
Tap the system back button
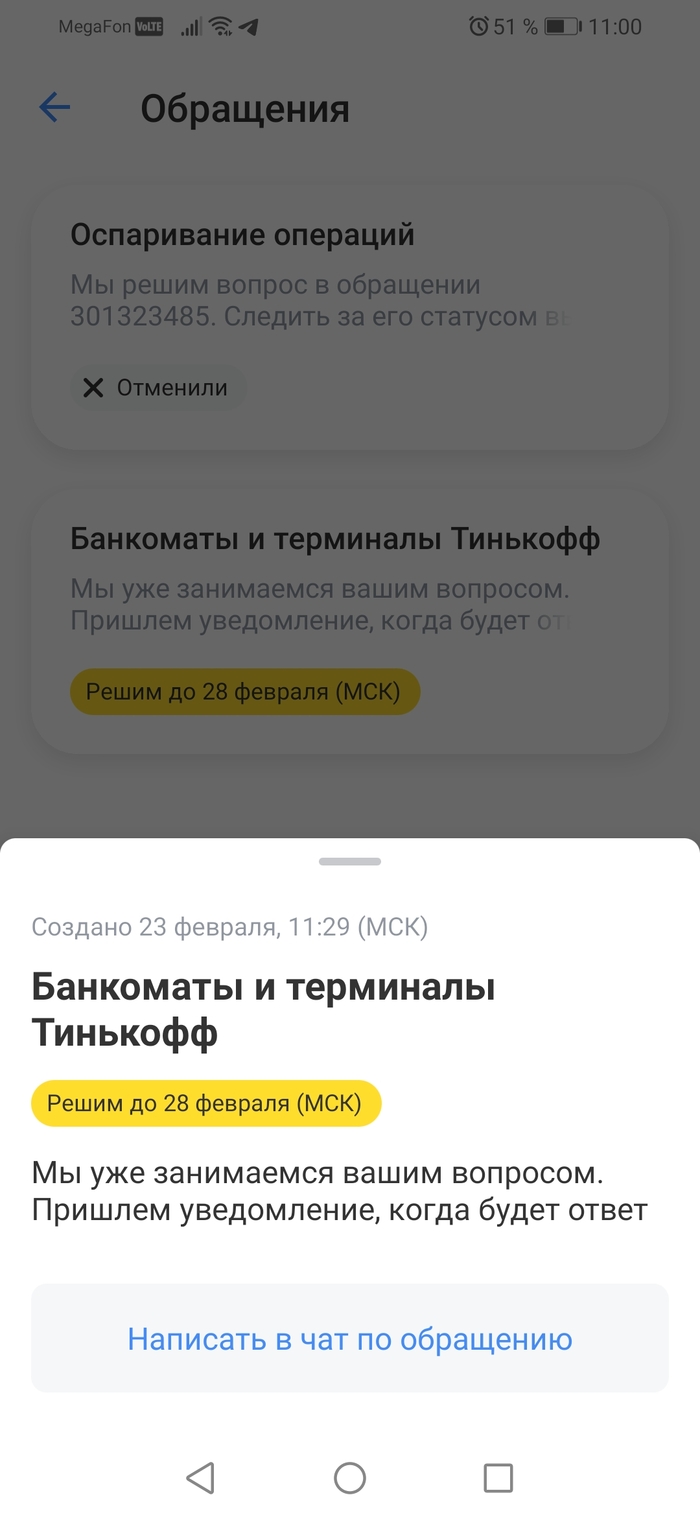pos(201,1477)
